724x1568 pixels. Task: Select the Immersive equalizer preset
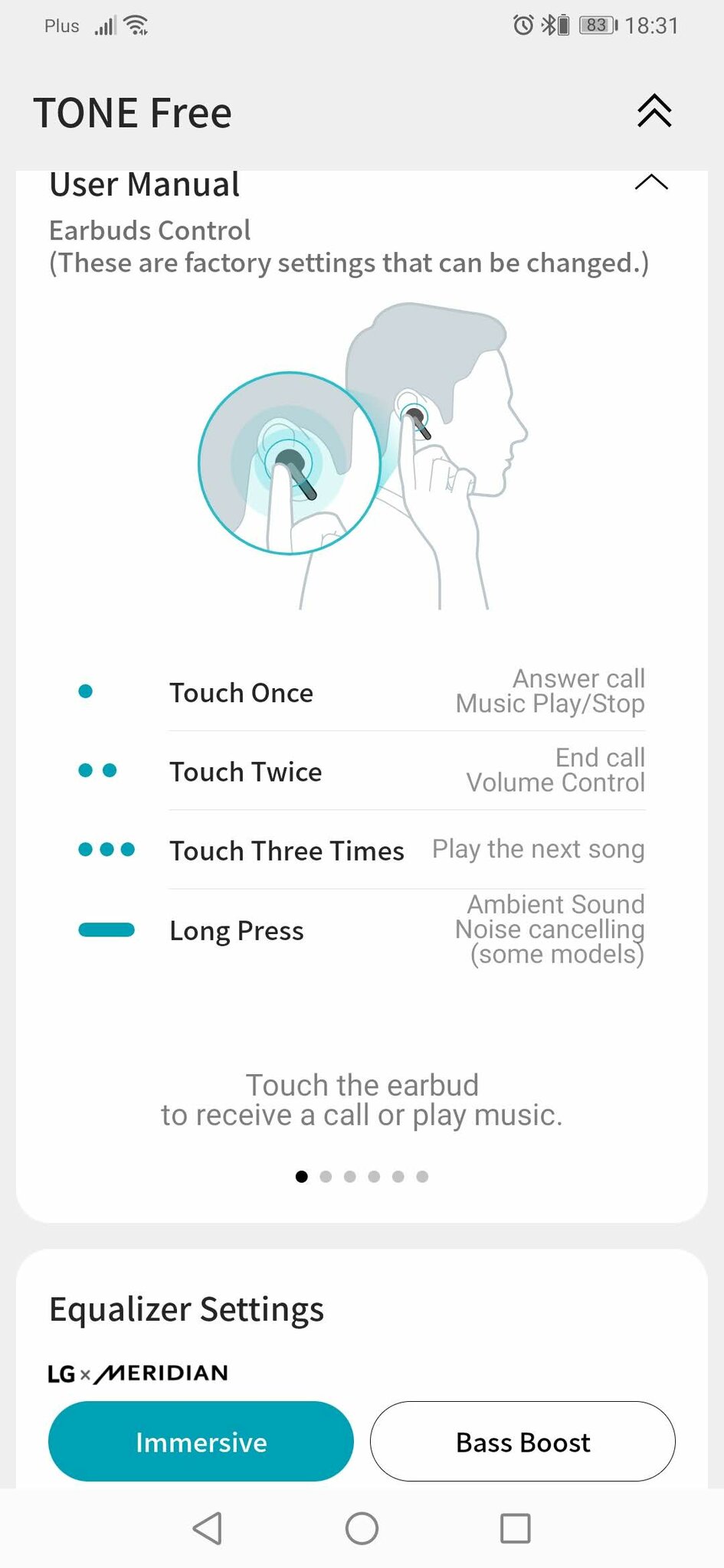click(201, 1442)
